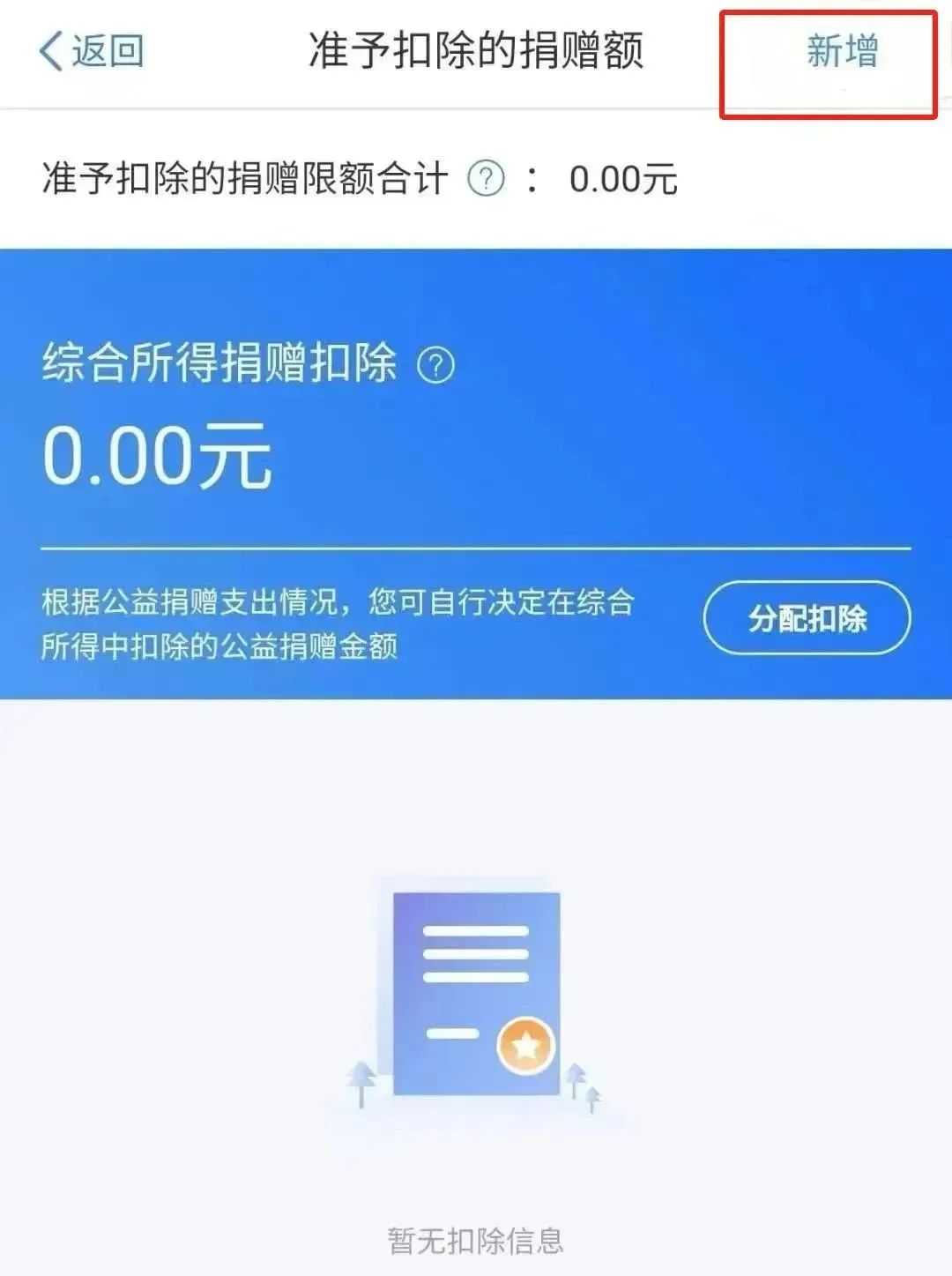
Task: Open help icon beside 捐赠限额合计
Action: coord(486,179)
